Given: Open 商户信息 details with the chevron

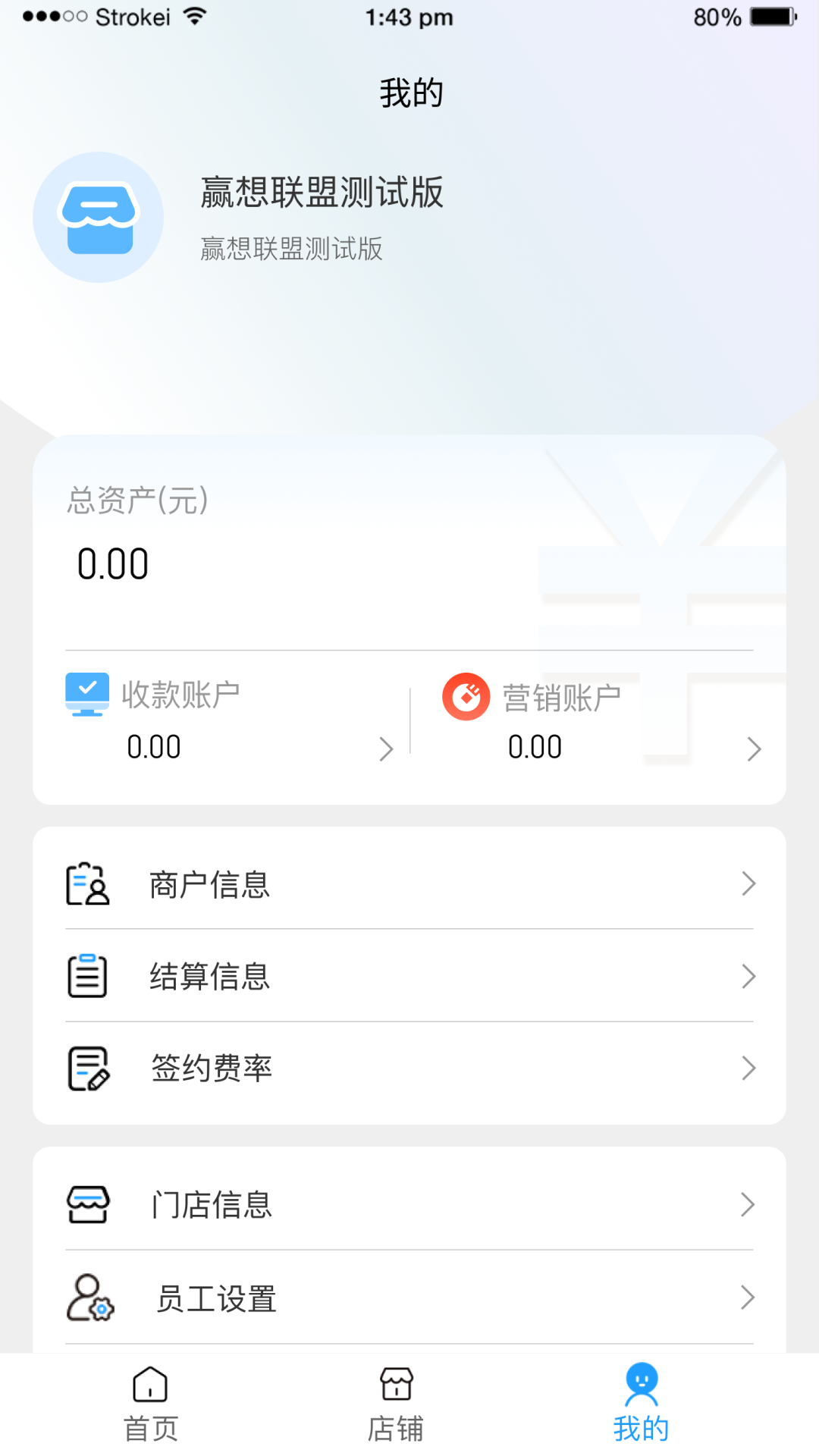Looking at the screenshot, I should 749,883.
